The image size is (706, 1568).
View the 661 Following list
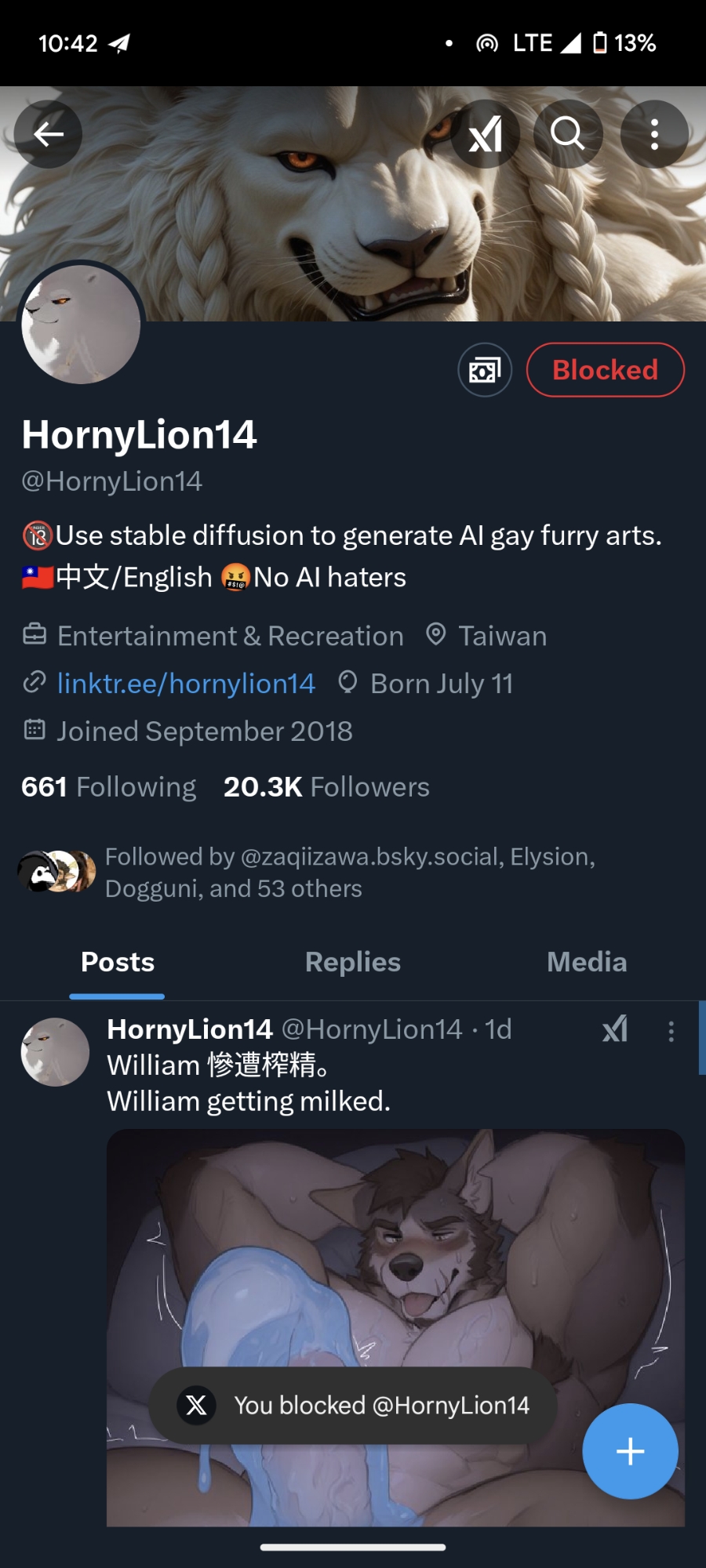[109, 786]
